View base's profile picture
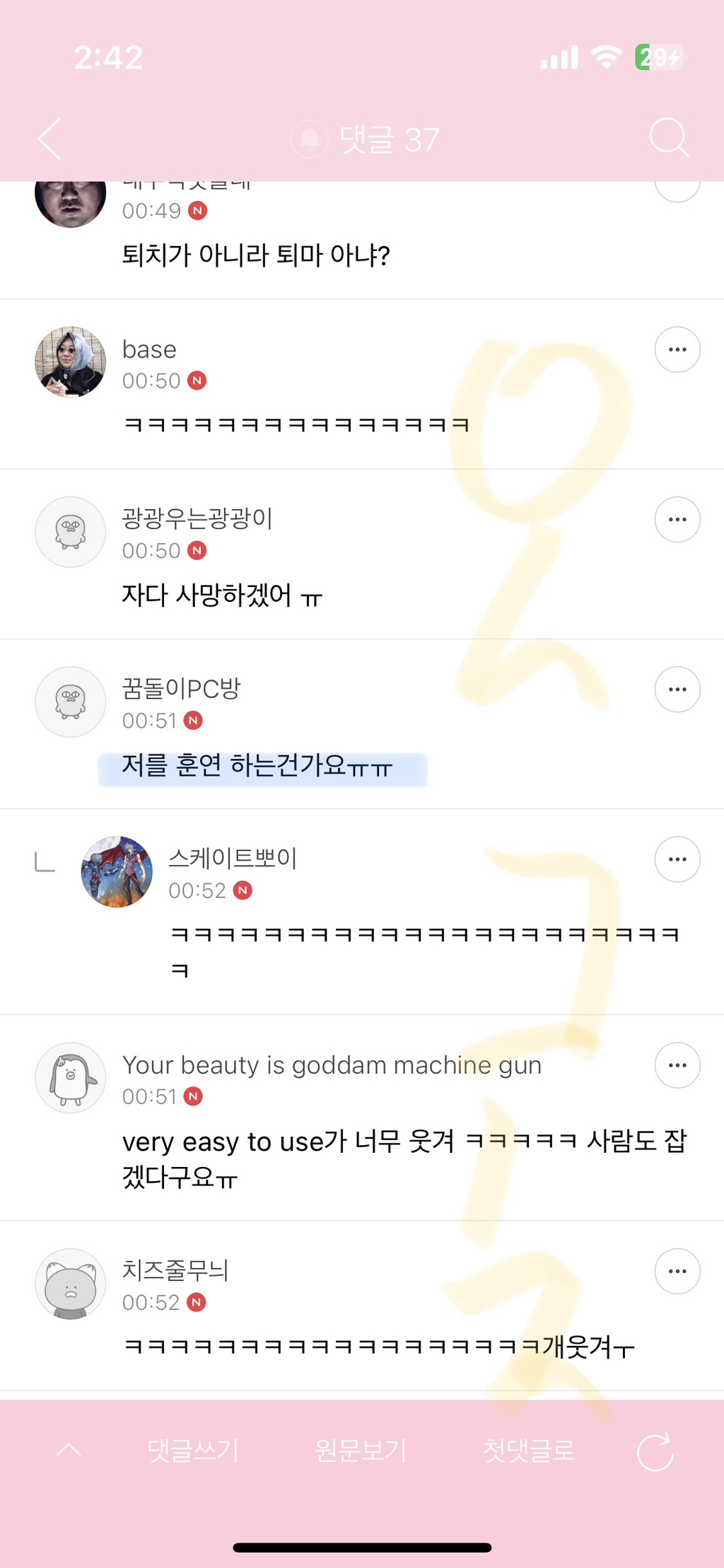The height and width of the screenshot is (1568, 724). [x=71, y=361]
